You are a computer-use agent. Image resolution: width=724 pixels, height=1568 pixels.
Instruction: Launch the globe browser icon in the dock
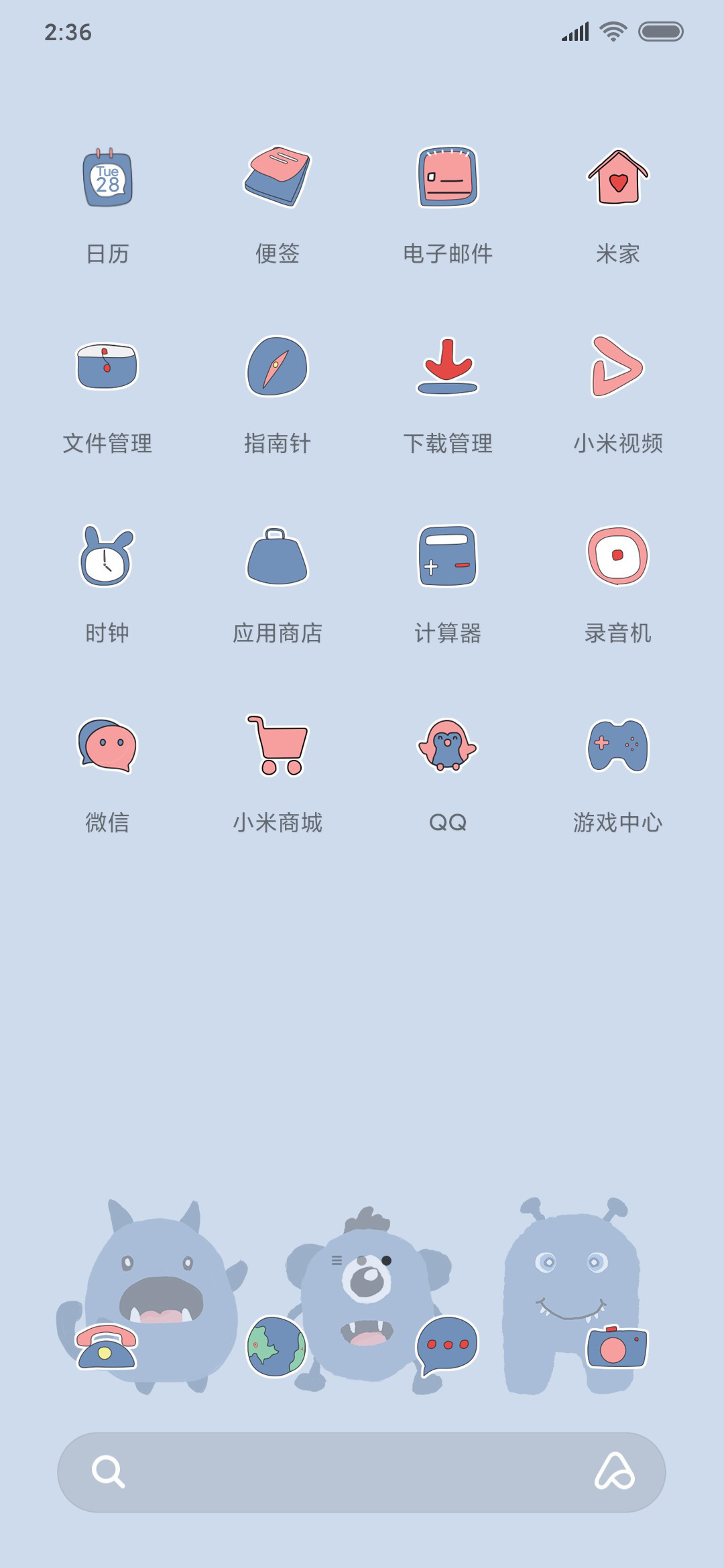point(277,1347)
